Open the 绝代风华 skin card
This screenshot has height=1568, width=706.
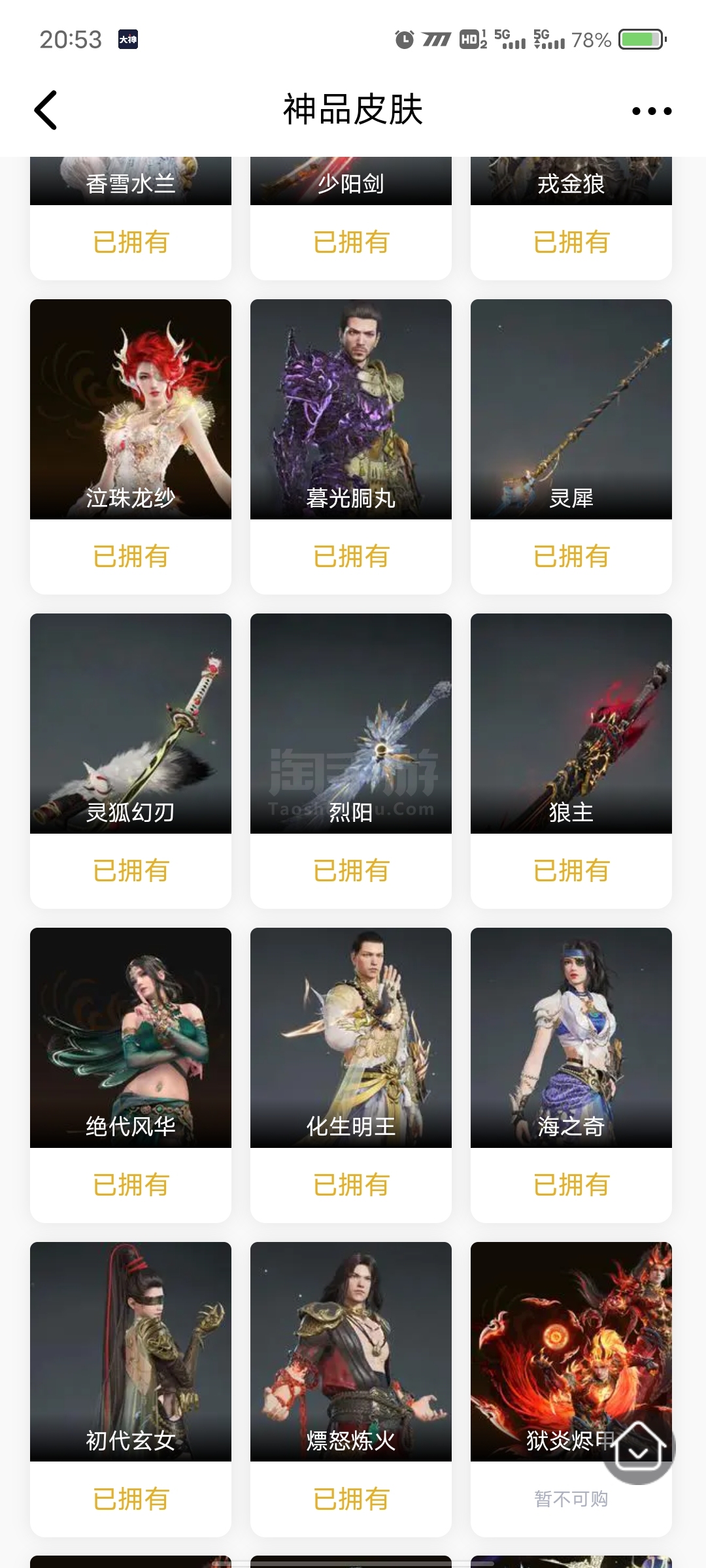pyautogui.click(x=131, y=1037)
